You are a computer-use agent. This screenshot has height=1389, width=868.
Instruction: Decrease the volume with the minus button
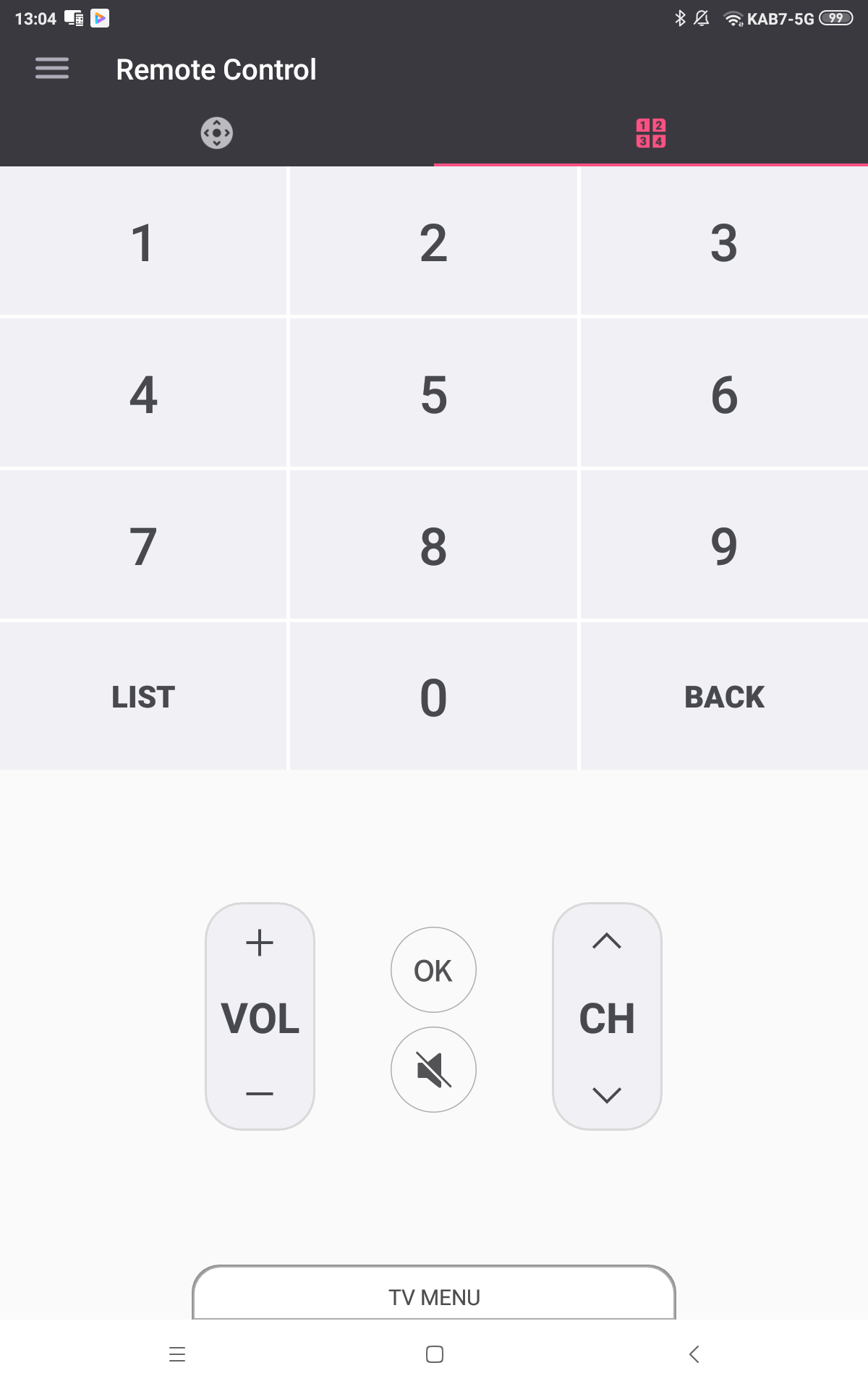(x=260, y=1093)
